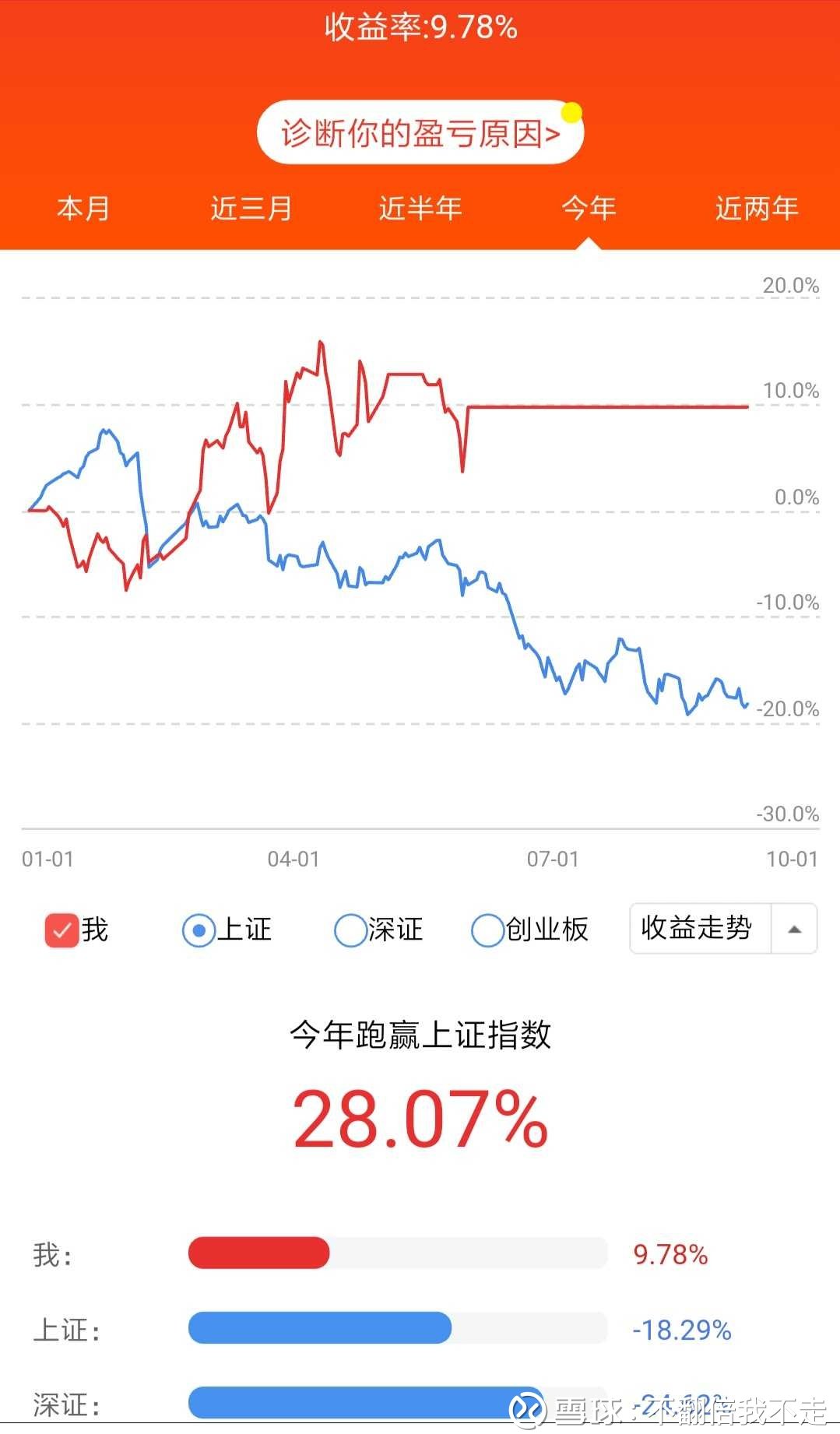Select the 近半年 period tab

420,209
